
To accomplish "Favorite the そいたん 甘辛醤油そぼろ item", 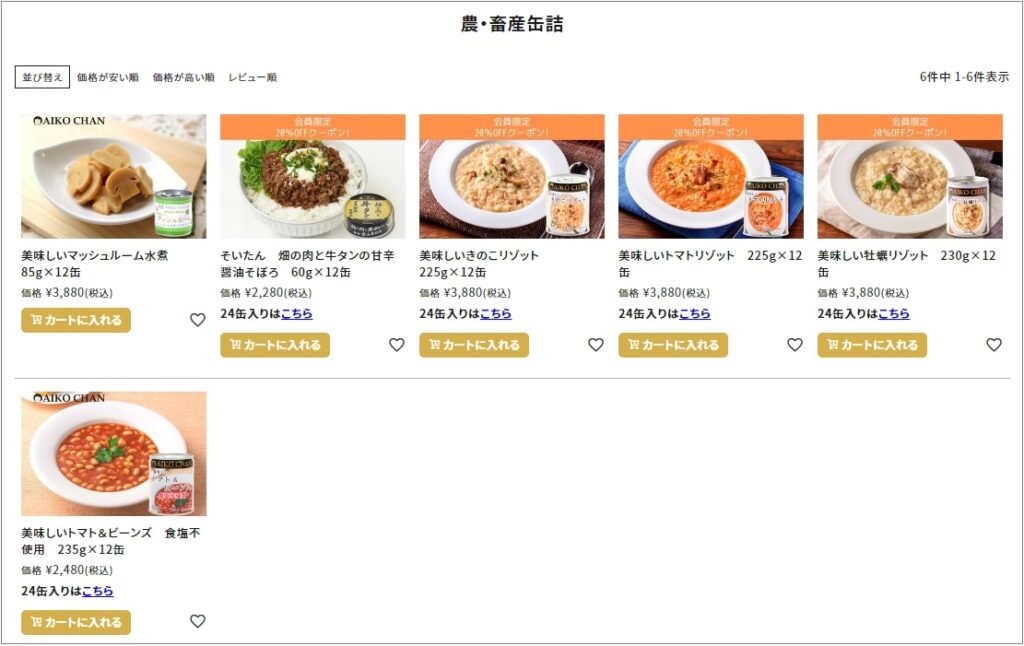I will (x=396, y=345).
